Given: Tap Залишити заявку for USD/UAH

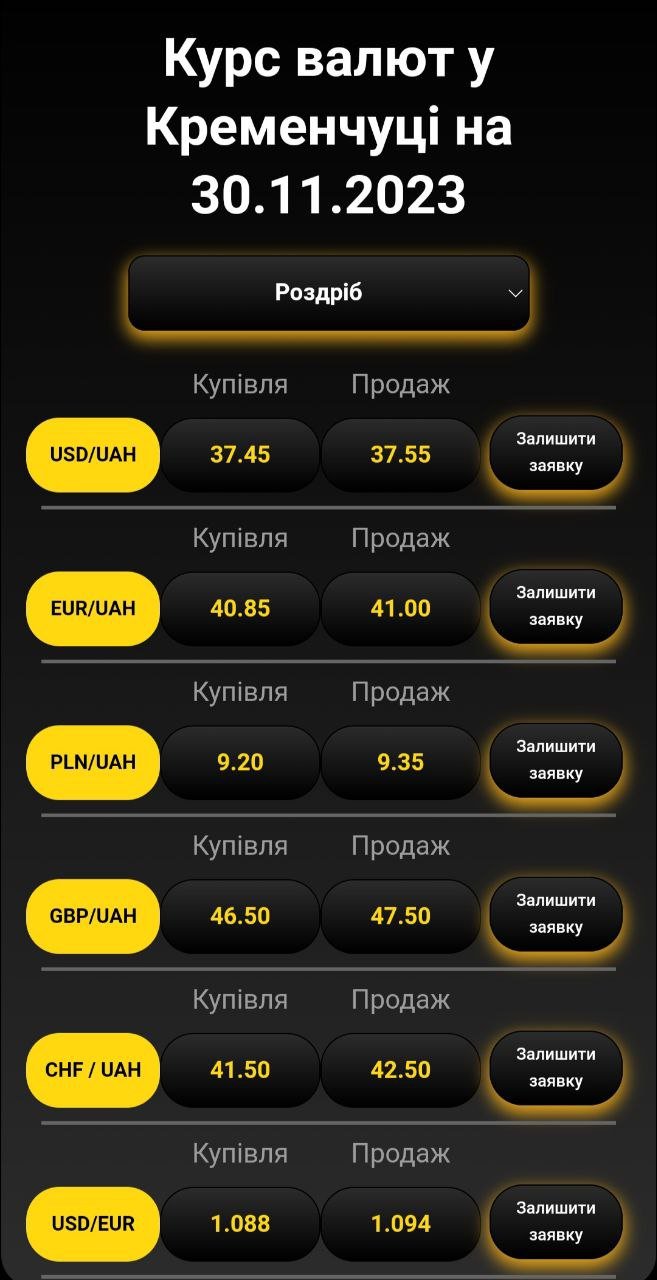Looking at the screenshot, I should click(x=556, y=453).
